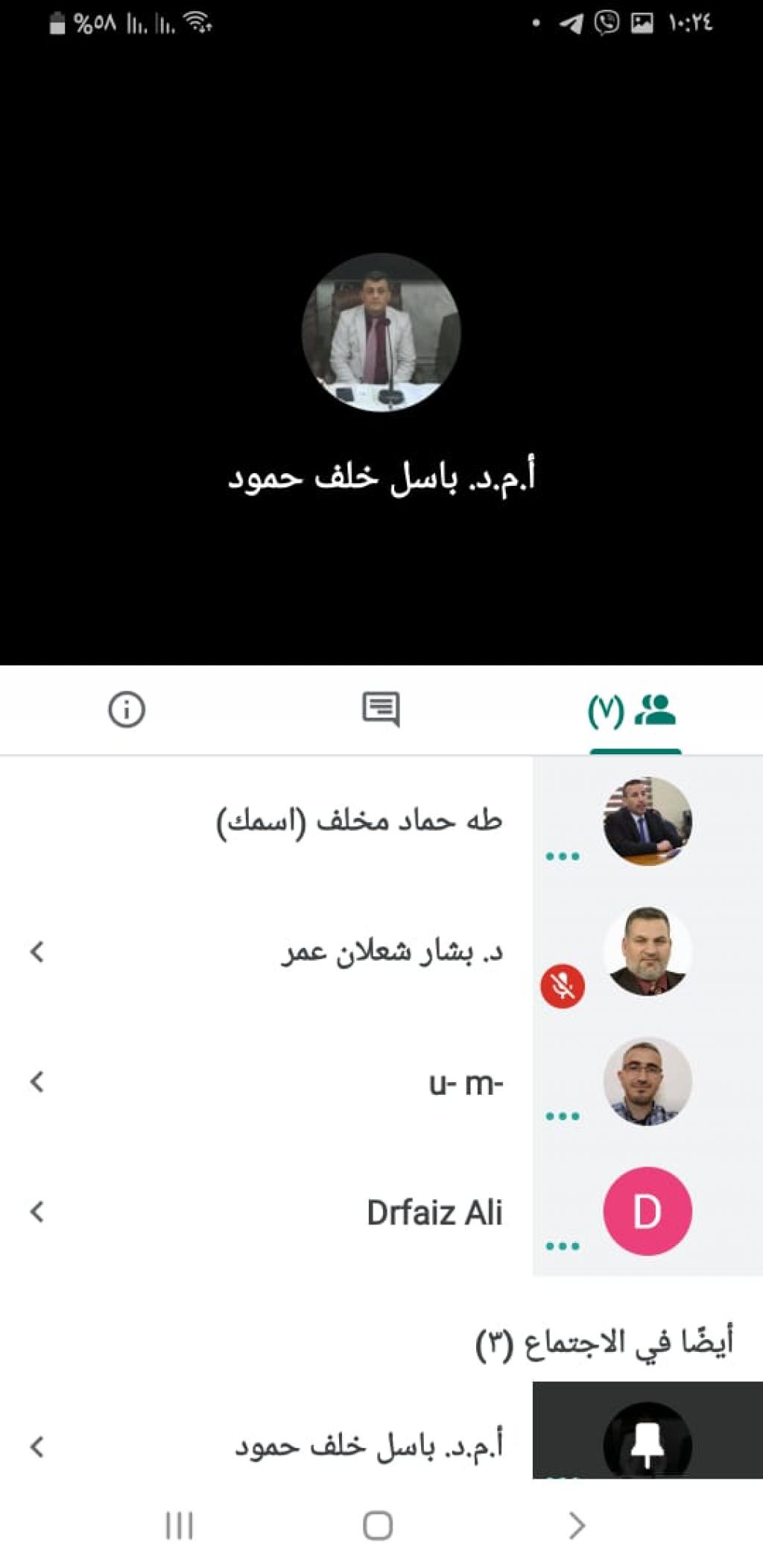Open the meeting chat tab
763x1568 pixels.
point(381,709)
